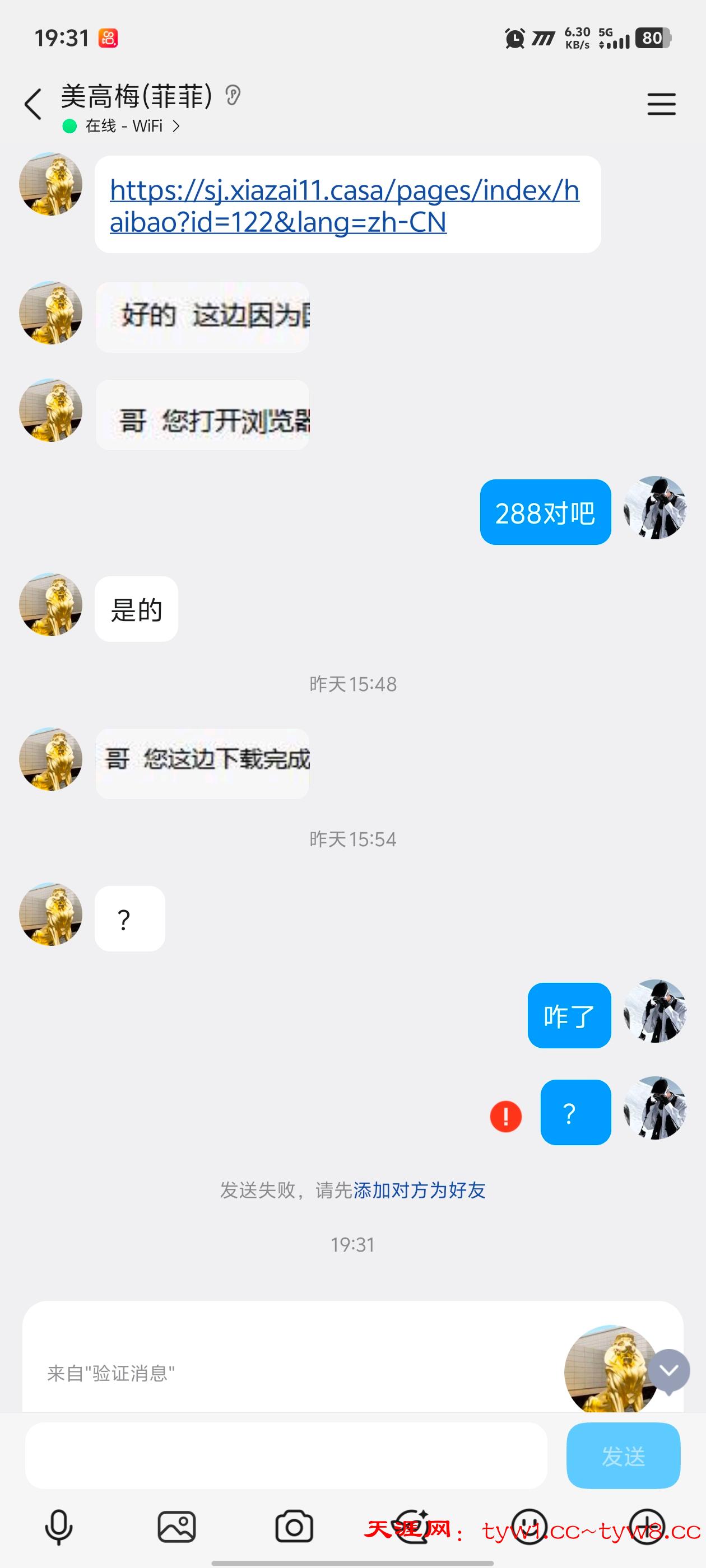Open the hamburger menu at top right
Screen dimensions: 706x1568
pyautogui.click(x=662, y=104)
